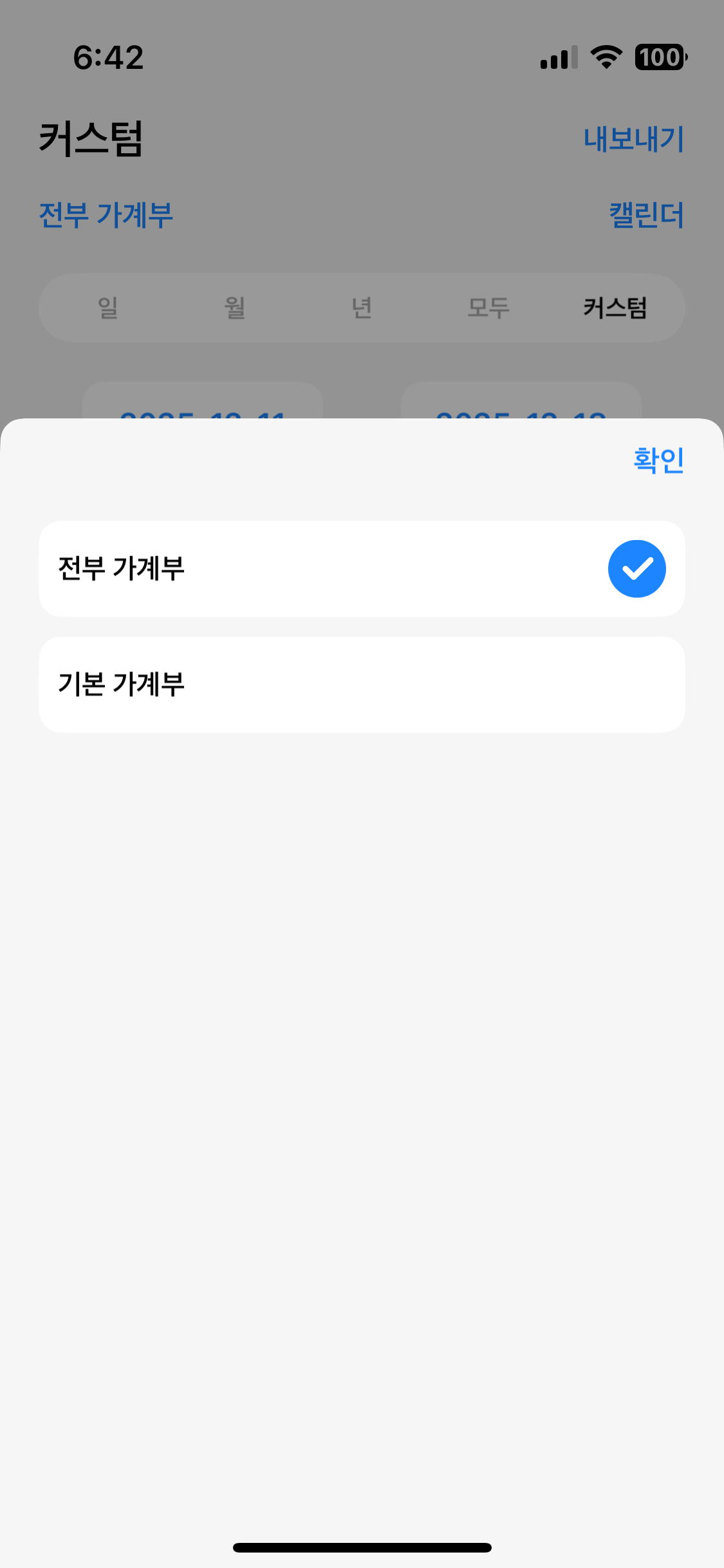This screenshot has width=724, height=1568.
Task: Open the 전부 가계부 ledger selector
Action: coord(106,215)
